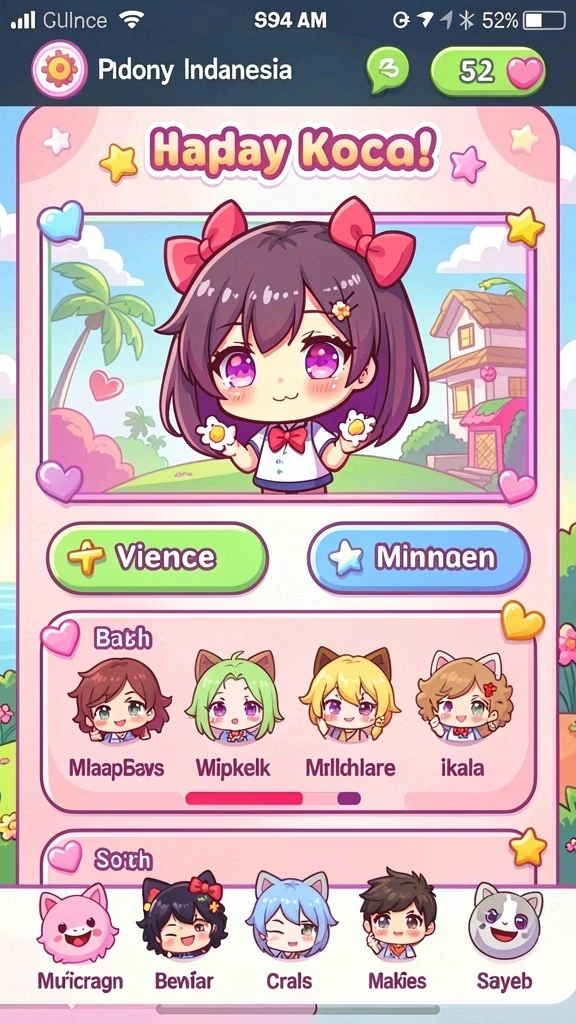Tap the green Vience button
This screenshot has width=576, height=1024.
click(x=157, y=557)
